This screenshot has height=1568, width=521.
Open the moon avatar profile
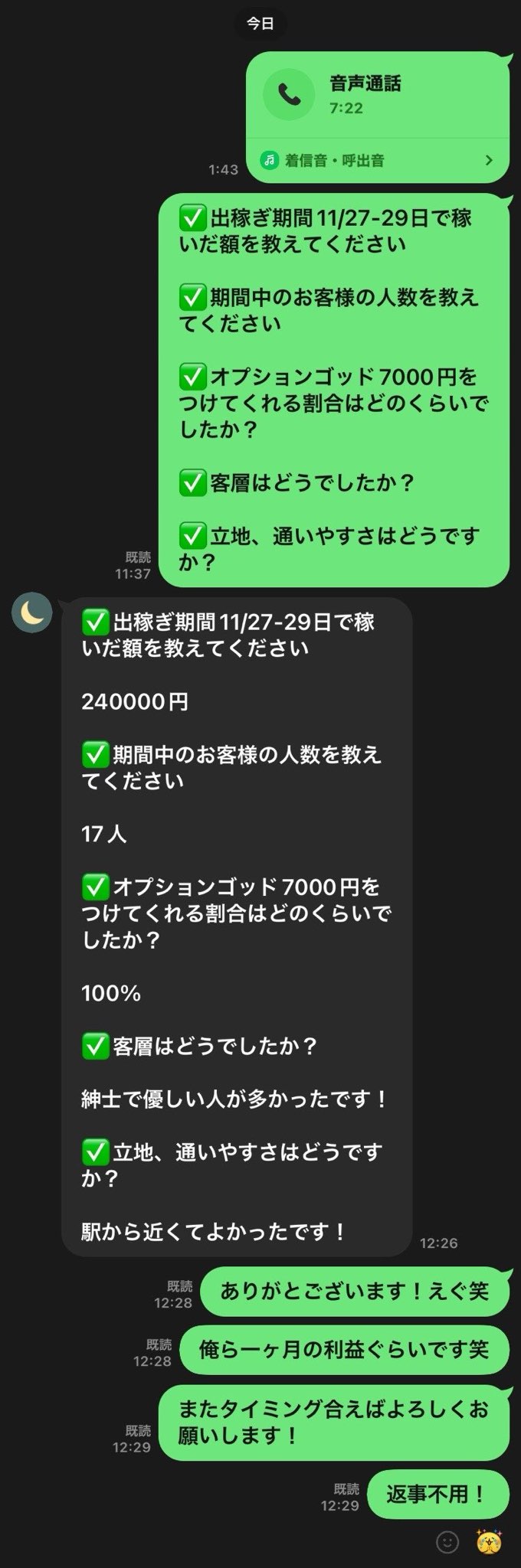(31, 612)
